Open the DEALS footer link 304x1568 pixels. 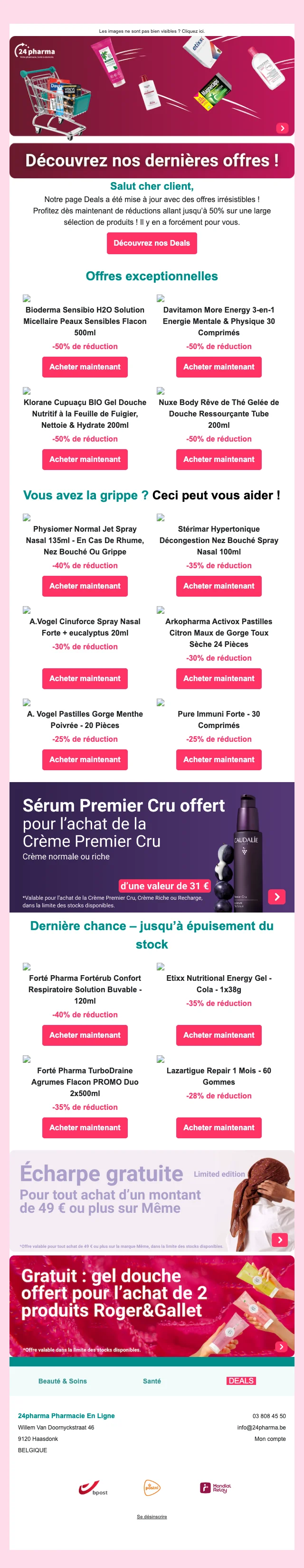241,1381
